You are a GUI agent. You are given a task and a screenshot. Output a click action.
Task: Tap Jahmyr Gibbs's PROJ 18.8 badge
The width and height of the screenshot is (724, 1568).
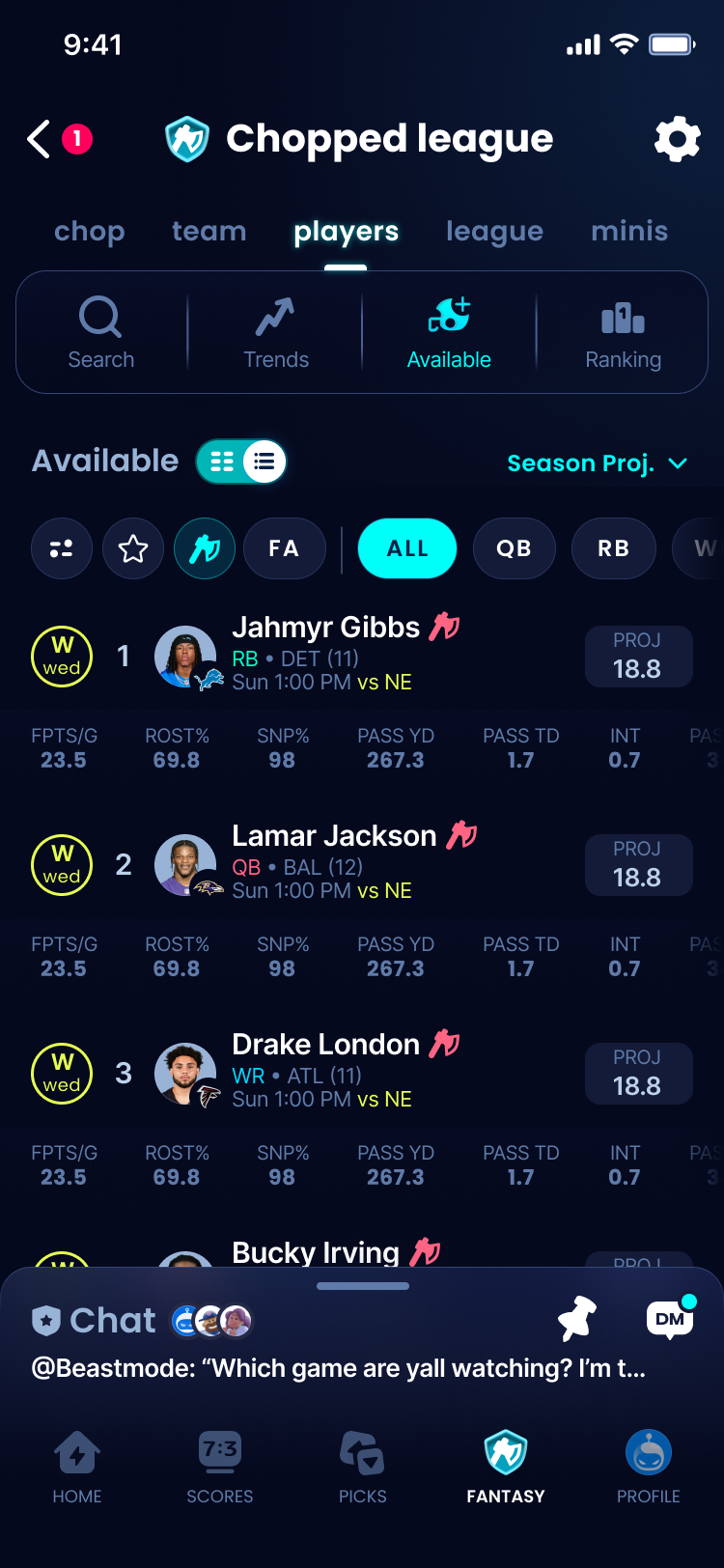[x=638, y=657]
